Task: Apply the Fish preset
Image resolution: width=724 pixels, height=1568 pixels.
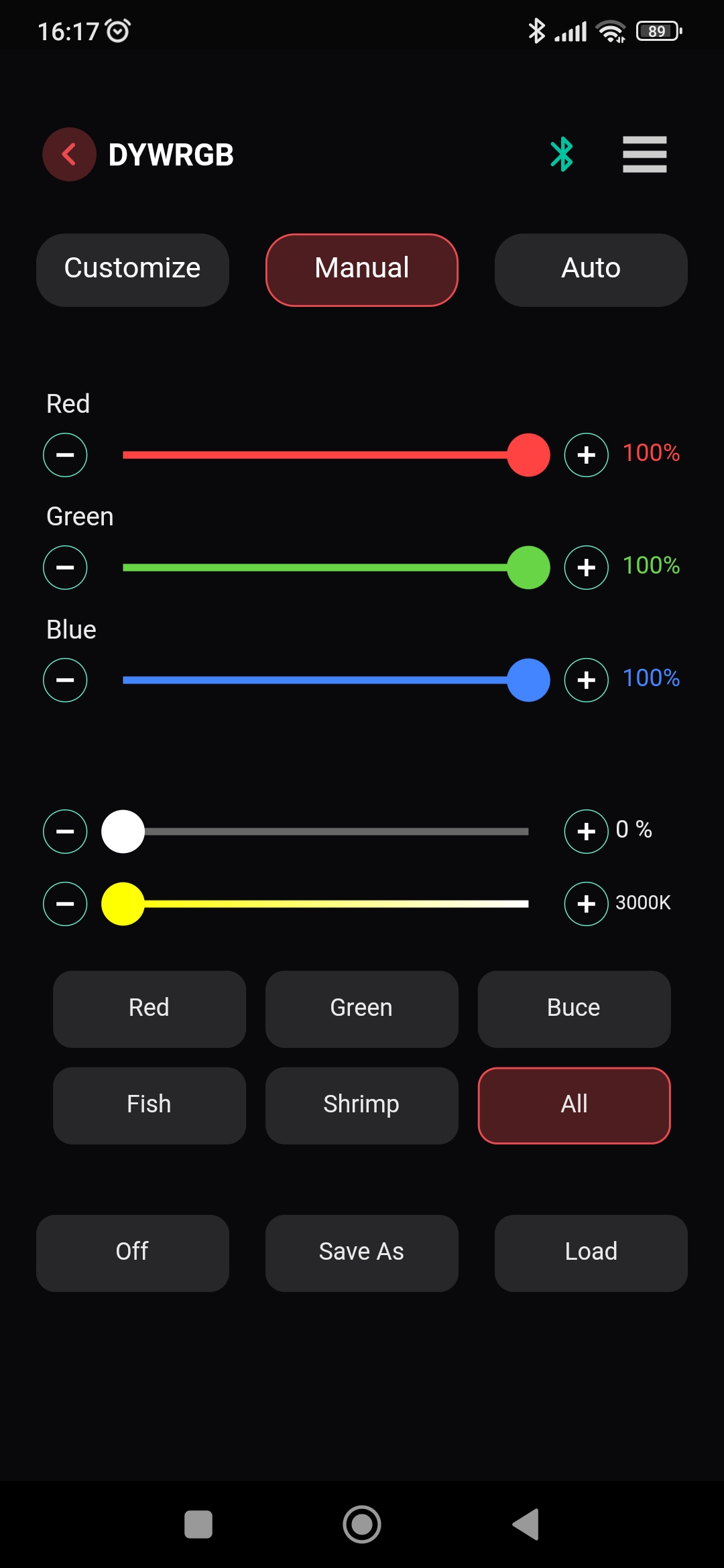Action: (x=149, y=1105)
